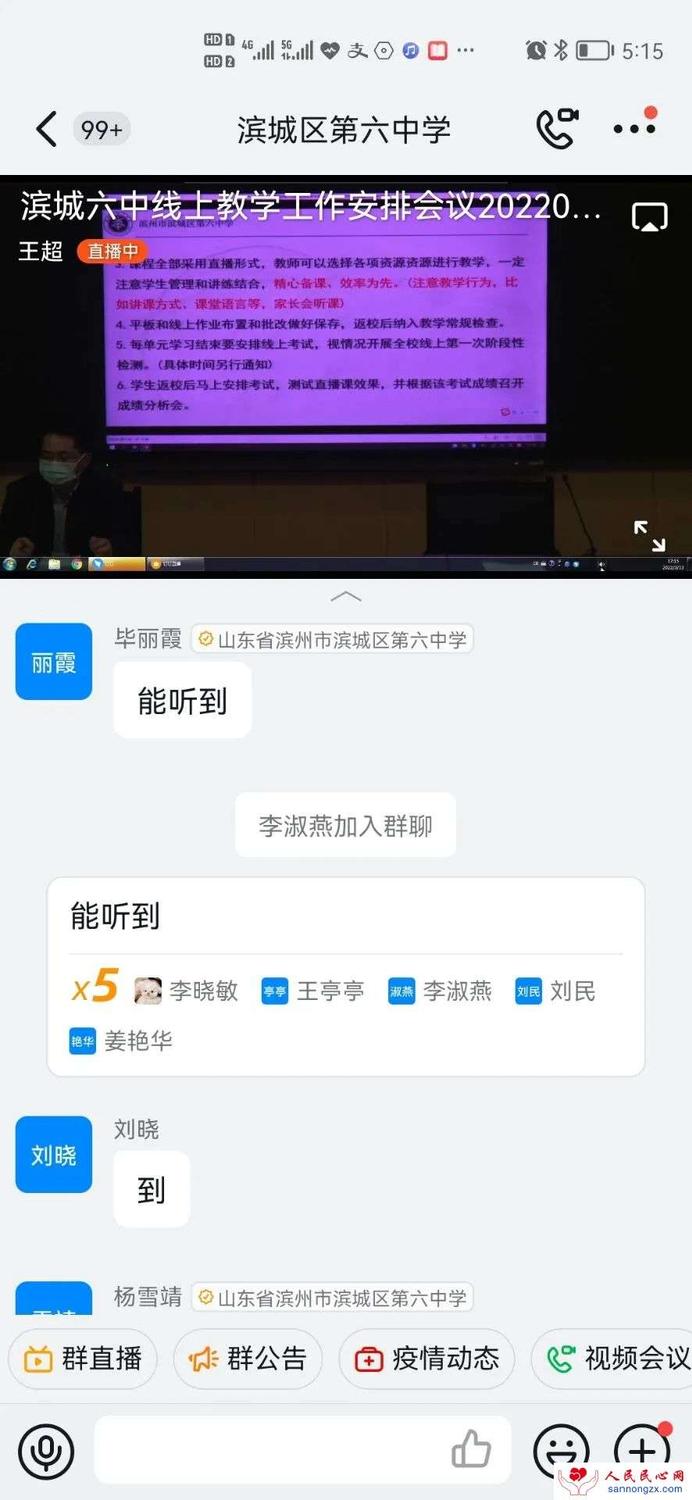Open the group's more options menu
This screenshot has height=1500, width=692.
tap(634, 129)
